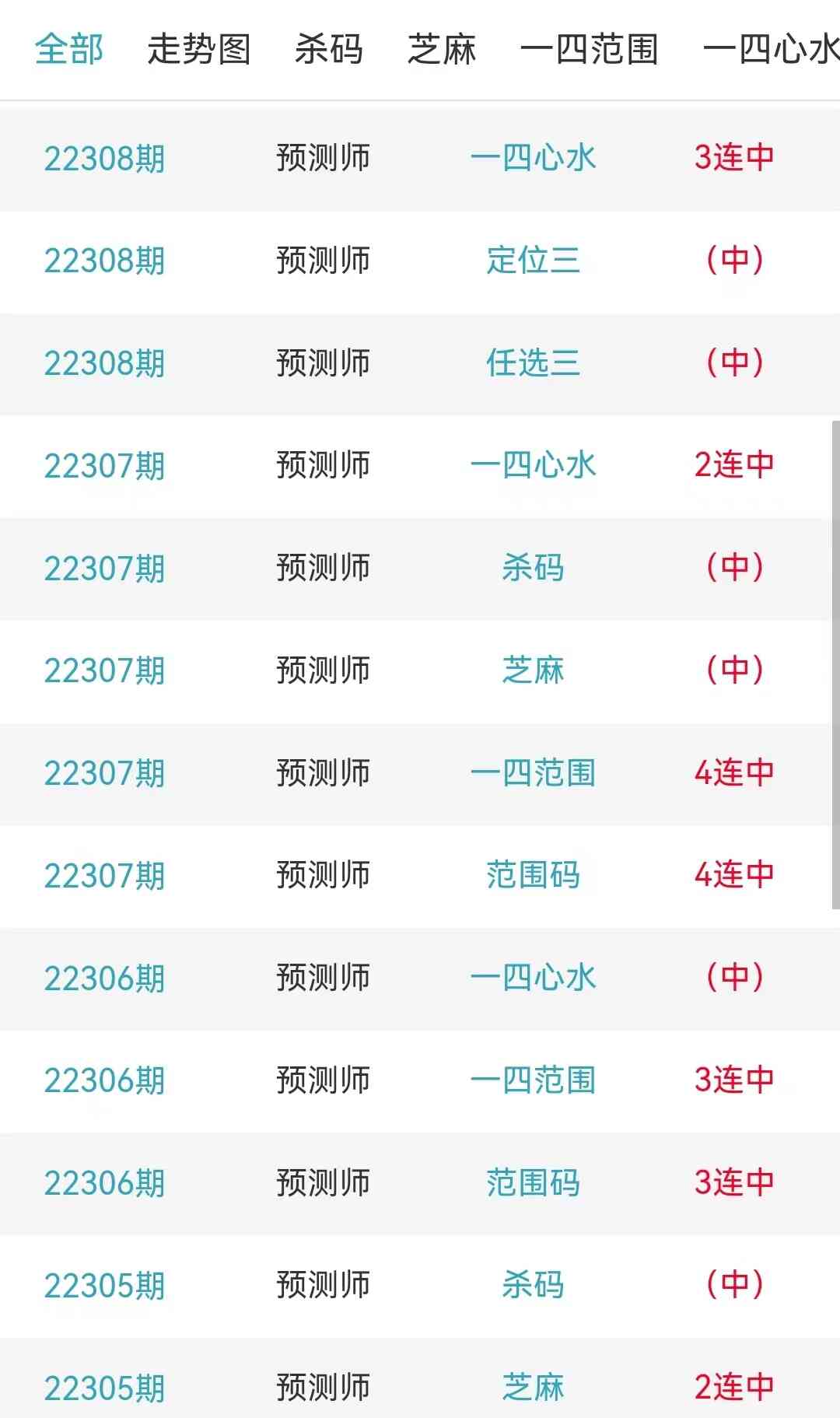Select the 杀码 tab
Viewport: 840px width, 1418px height.
(x=328, y=50)
